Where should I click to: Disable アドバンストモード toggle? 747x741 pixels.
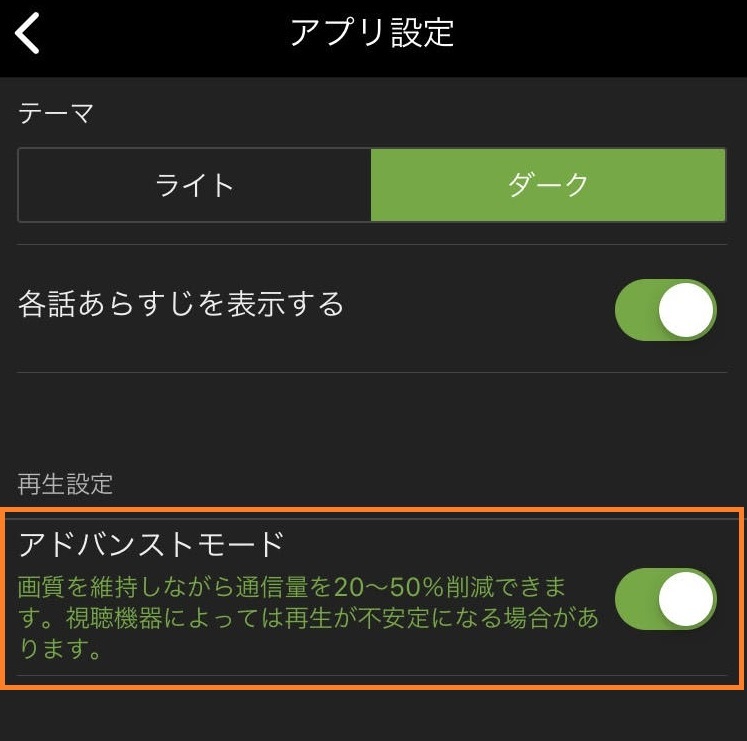[666, 599]
